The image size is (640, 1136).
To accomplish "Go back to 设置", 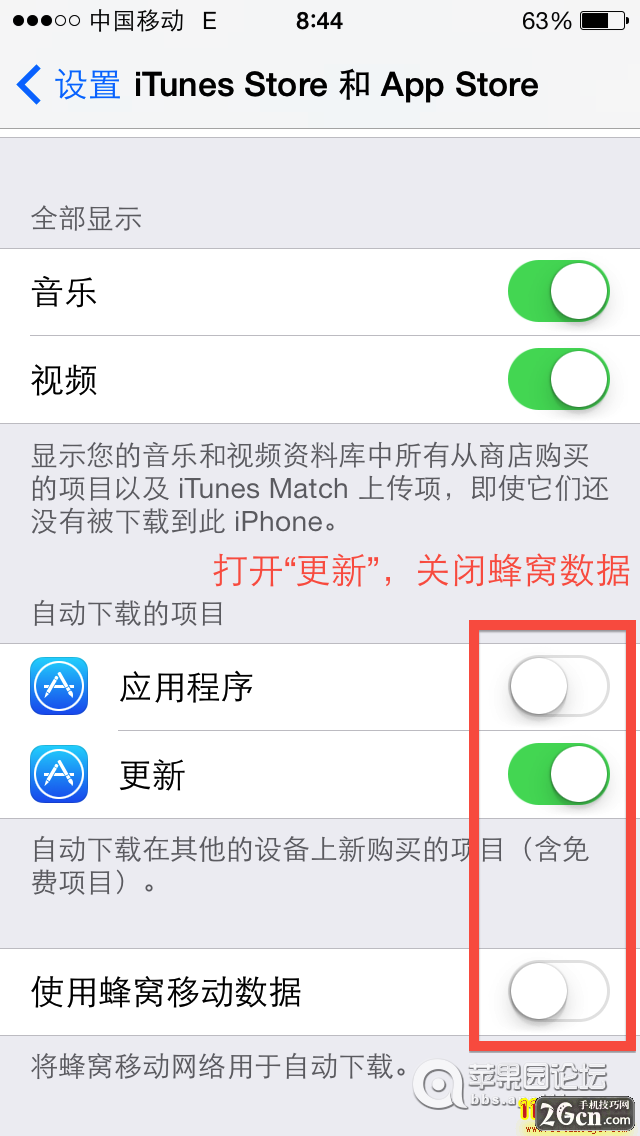I will click(x=68, y=85).
